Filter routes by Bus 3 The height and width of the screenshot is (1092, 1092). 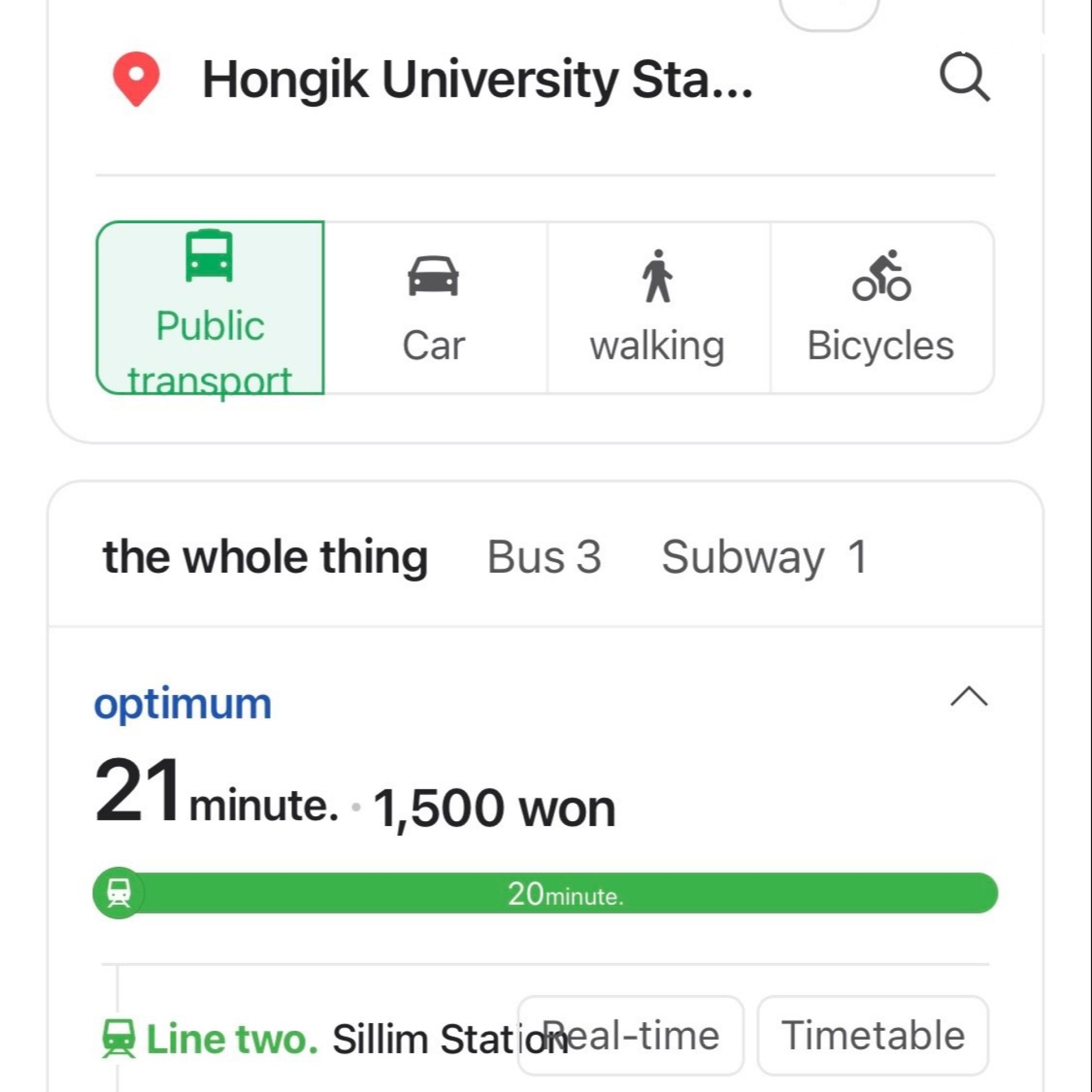(544, 557)
